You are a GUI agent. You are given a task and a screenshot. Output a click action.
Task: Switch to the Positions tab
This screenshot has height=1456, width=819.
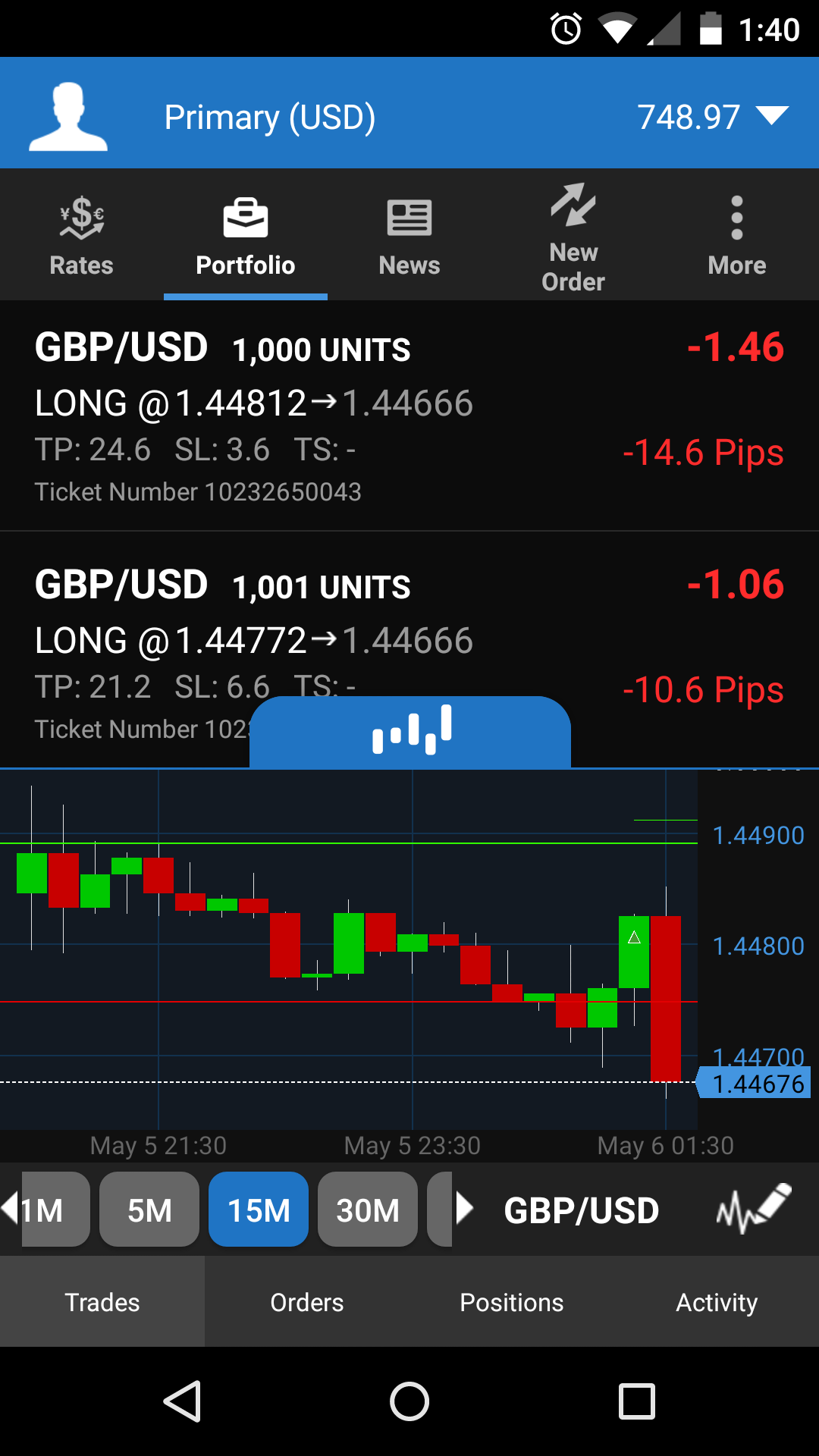coord(512,1302)
